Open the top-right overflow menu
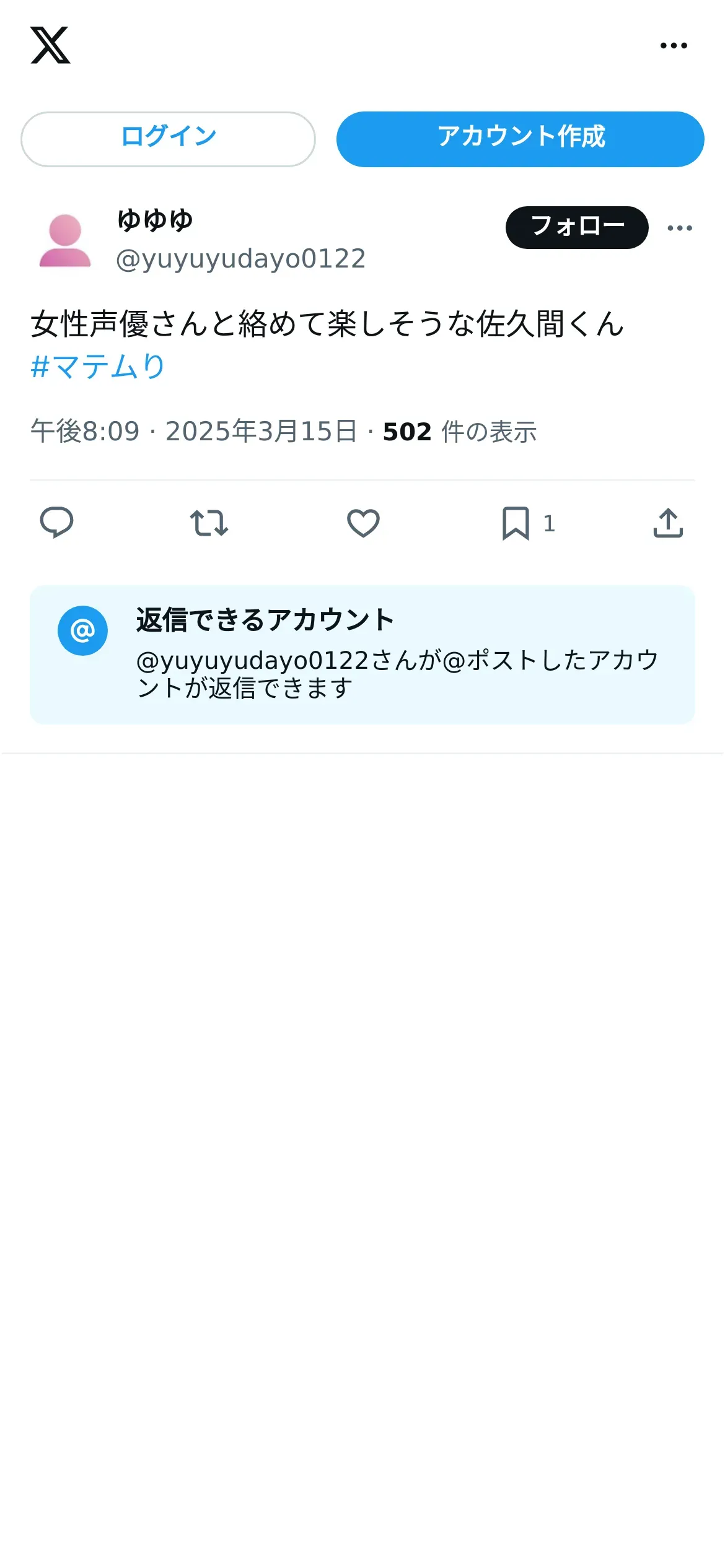725x1568 pixels. click(674, 45)
